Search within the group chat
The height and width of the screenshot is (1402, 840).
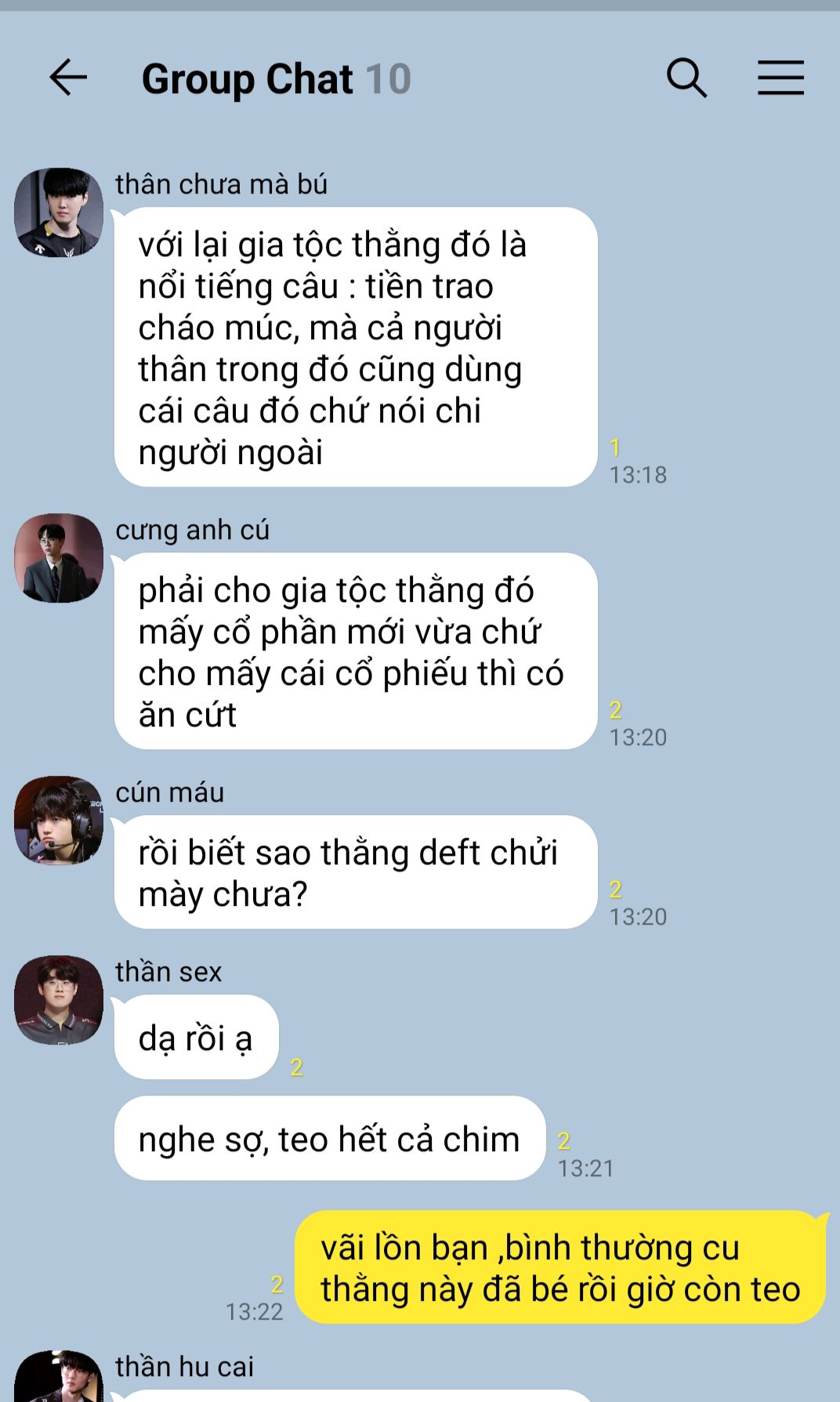pos(686,78)
